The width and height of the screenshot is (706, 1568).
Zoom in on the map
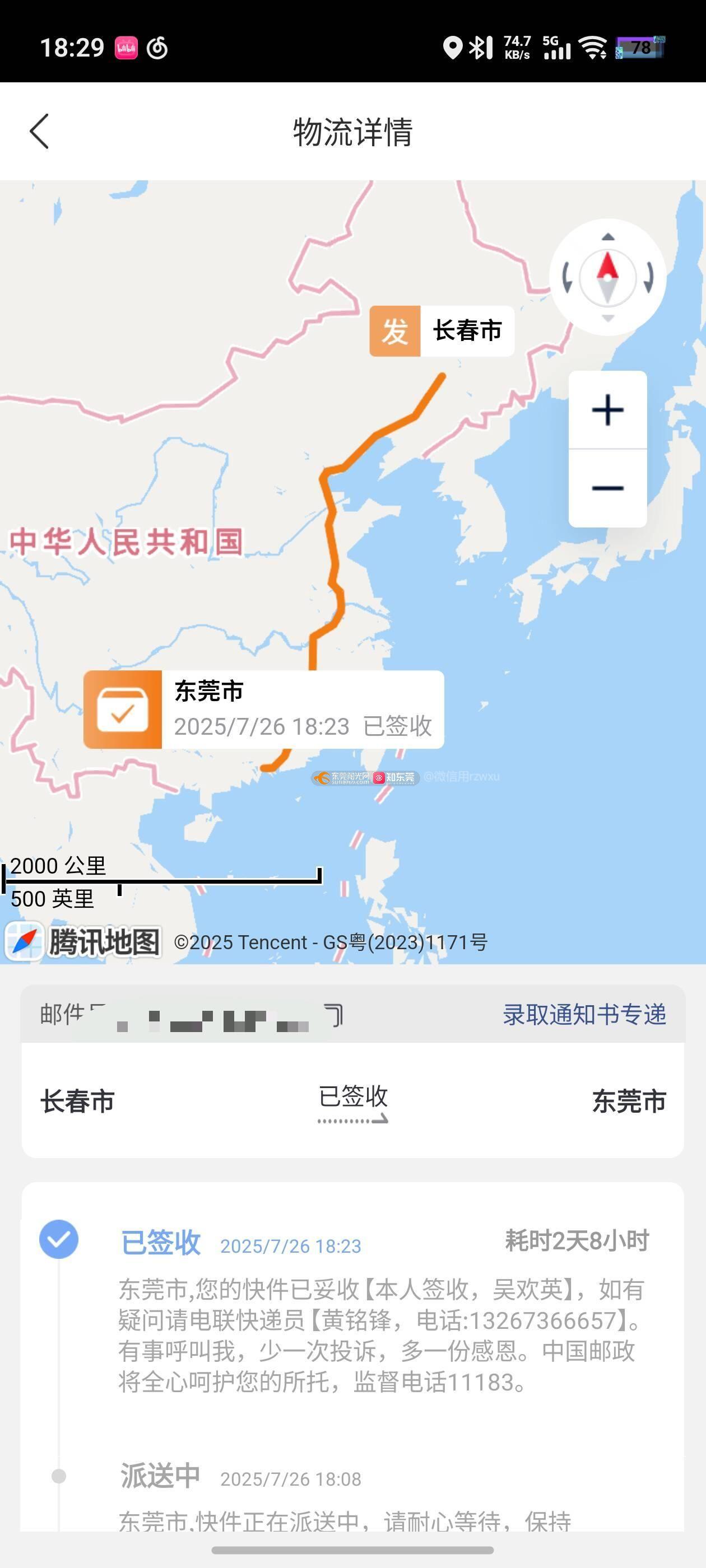coord(607,410)
